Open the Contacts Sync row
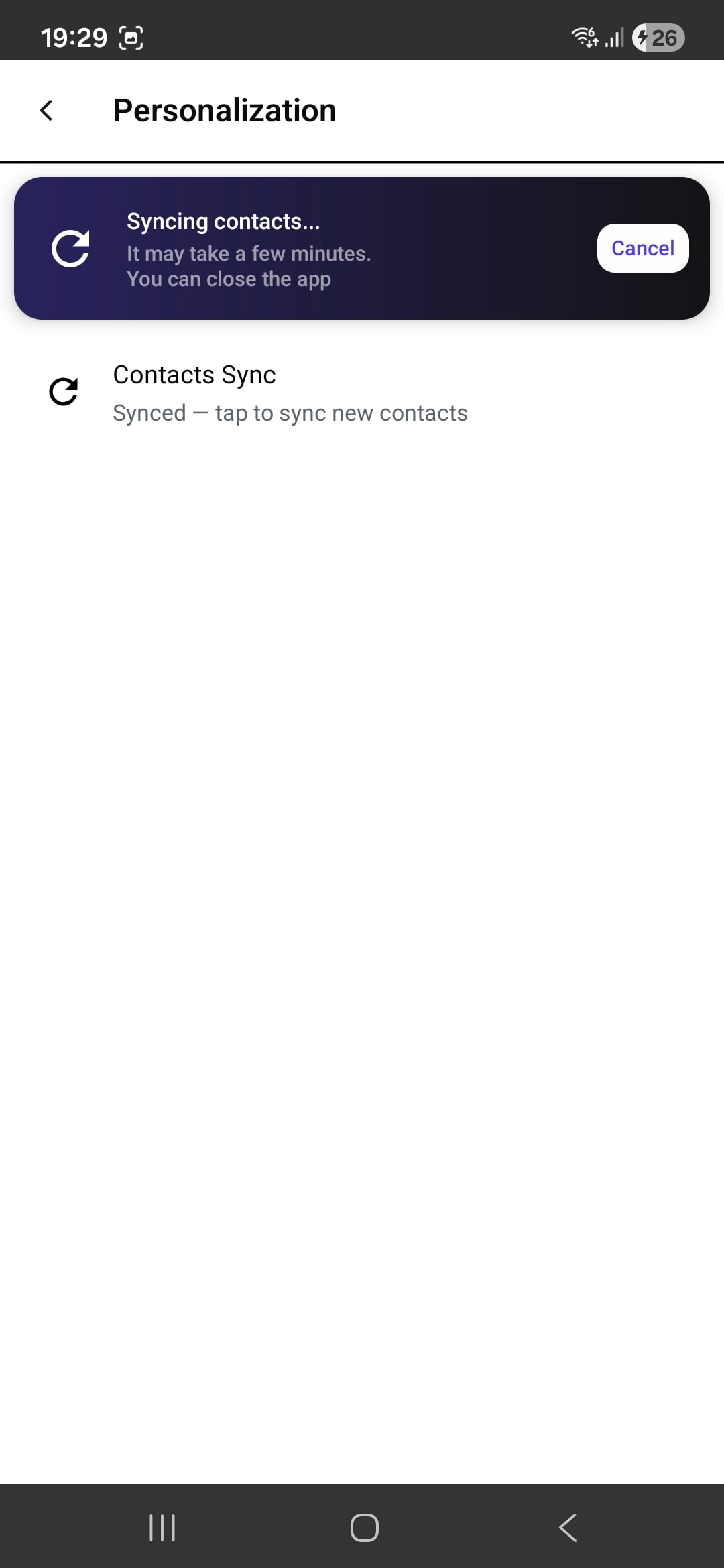The height and width of the screenshot is (1568, 724). (290, 393)
